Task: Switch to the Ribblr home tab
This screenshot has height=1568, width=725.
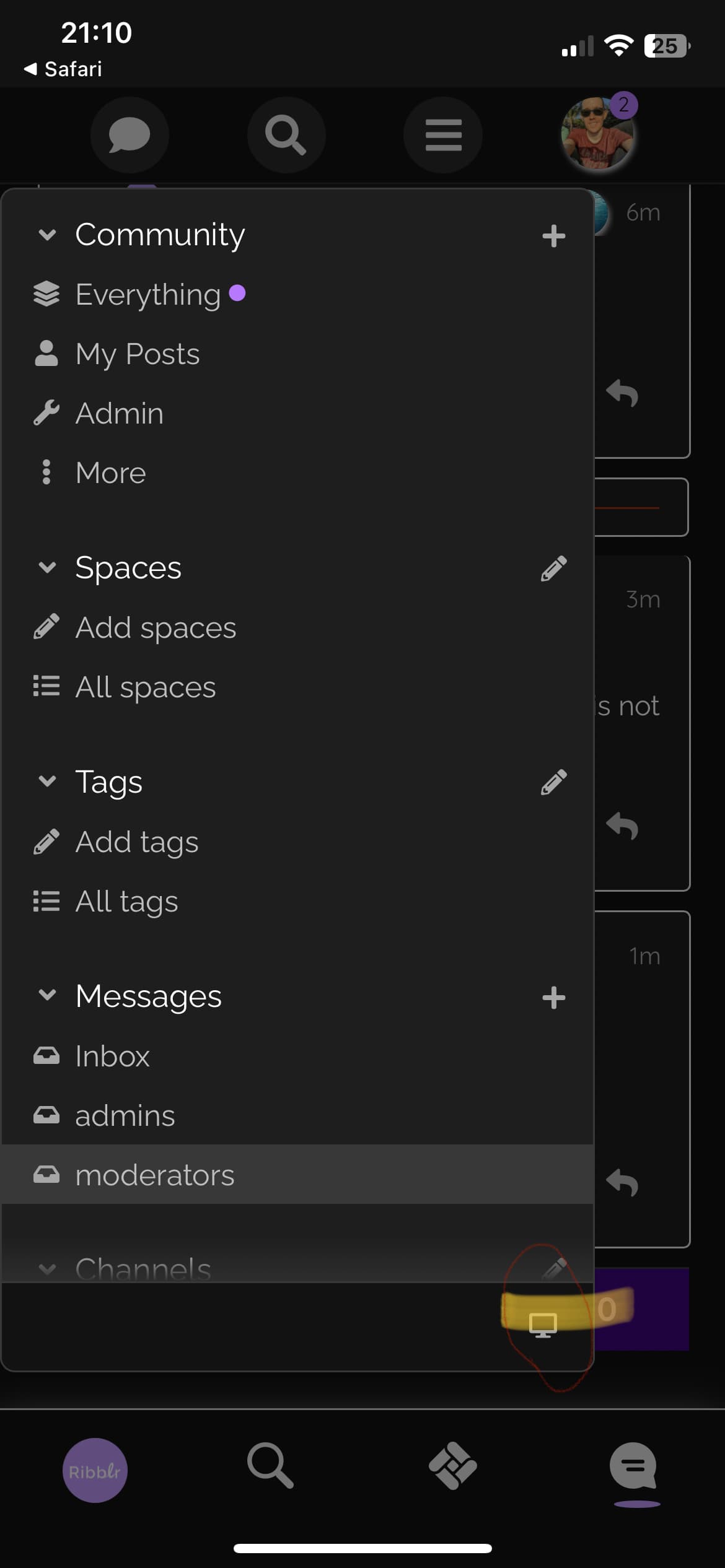Action: (95, 1470)
